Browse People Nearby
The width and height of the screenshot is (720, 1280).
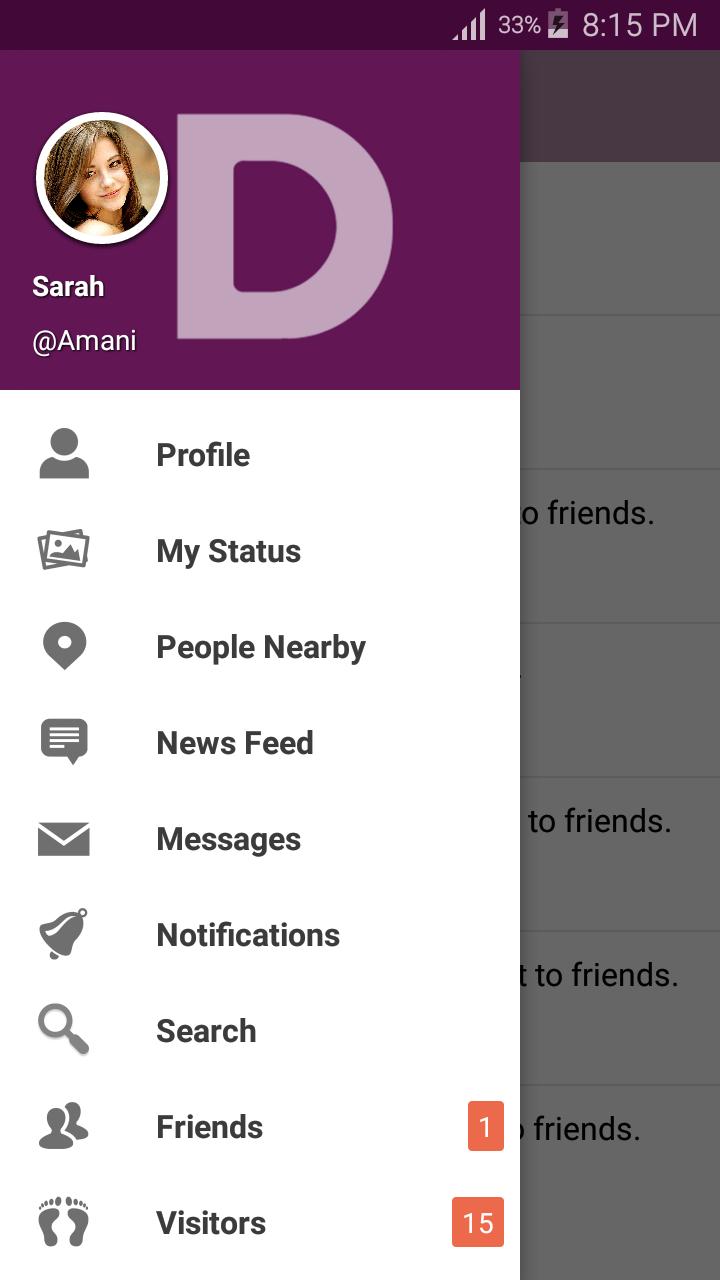pos(261,647)
